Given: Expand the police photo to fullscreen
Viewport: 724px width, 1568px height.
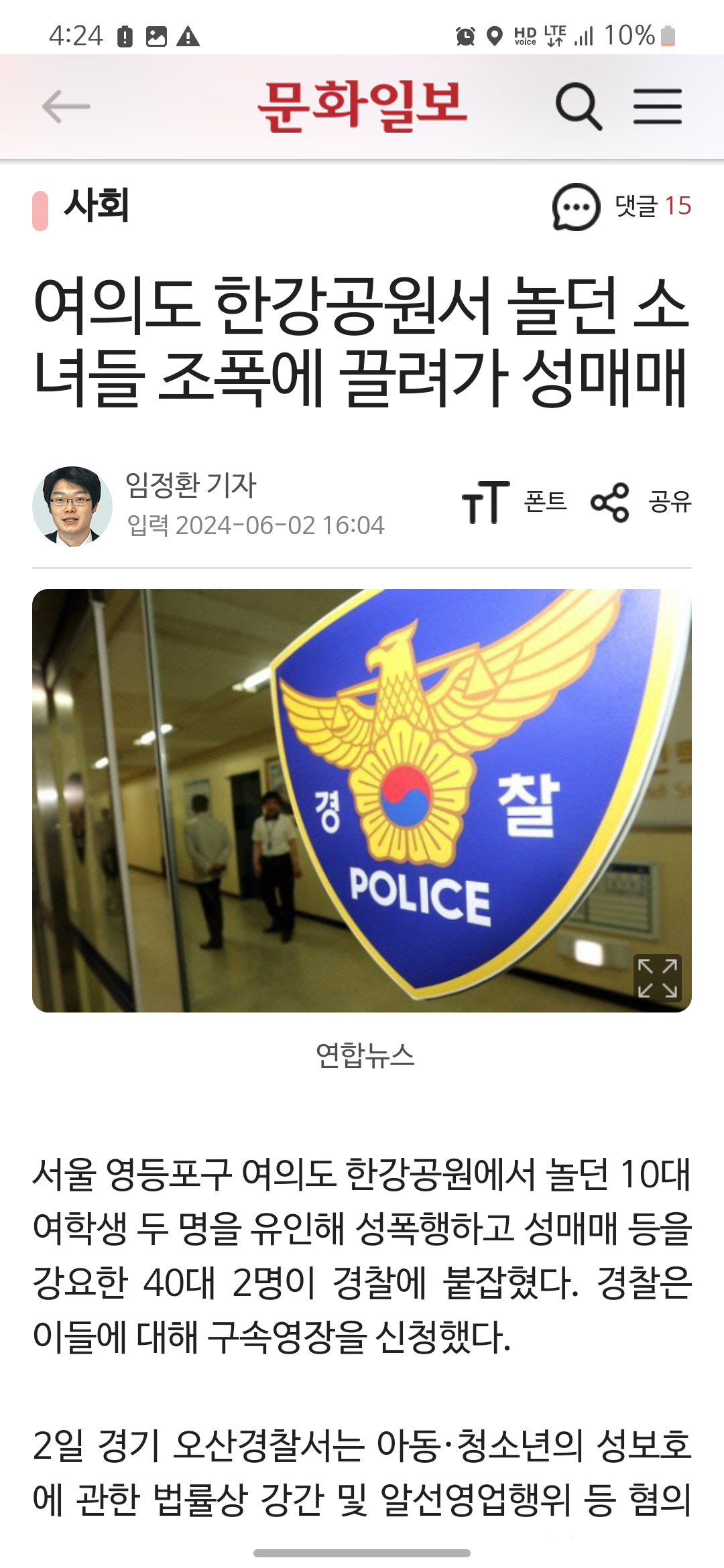Looking at the screenshot, I should [657, 978].
